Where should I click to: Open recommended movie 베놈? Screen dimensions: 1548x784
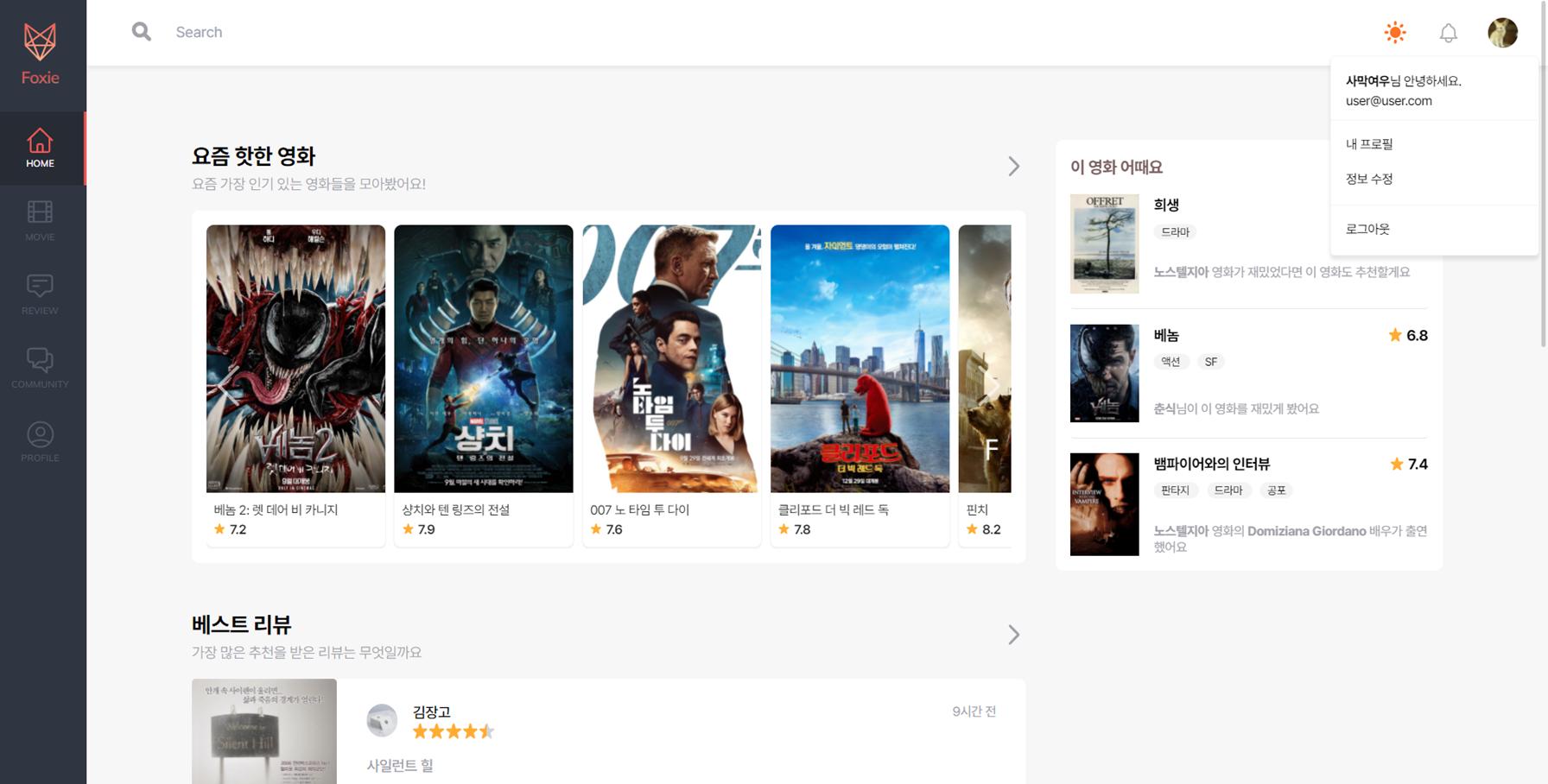tap(1166, 336)
